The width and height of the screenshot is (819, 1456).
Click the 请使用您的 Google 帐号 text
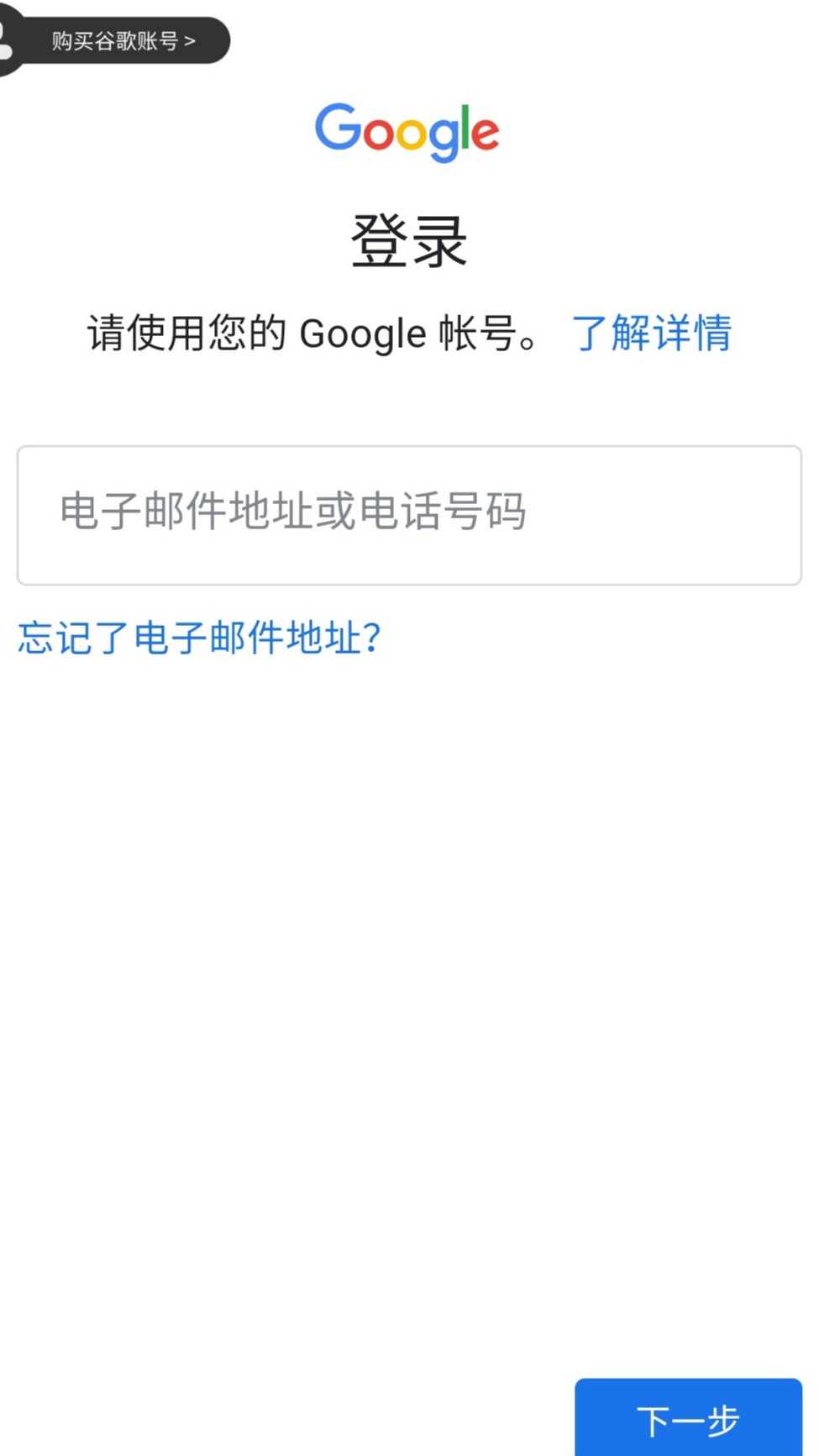click(311, 334)
